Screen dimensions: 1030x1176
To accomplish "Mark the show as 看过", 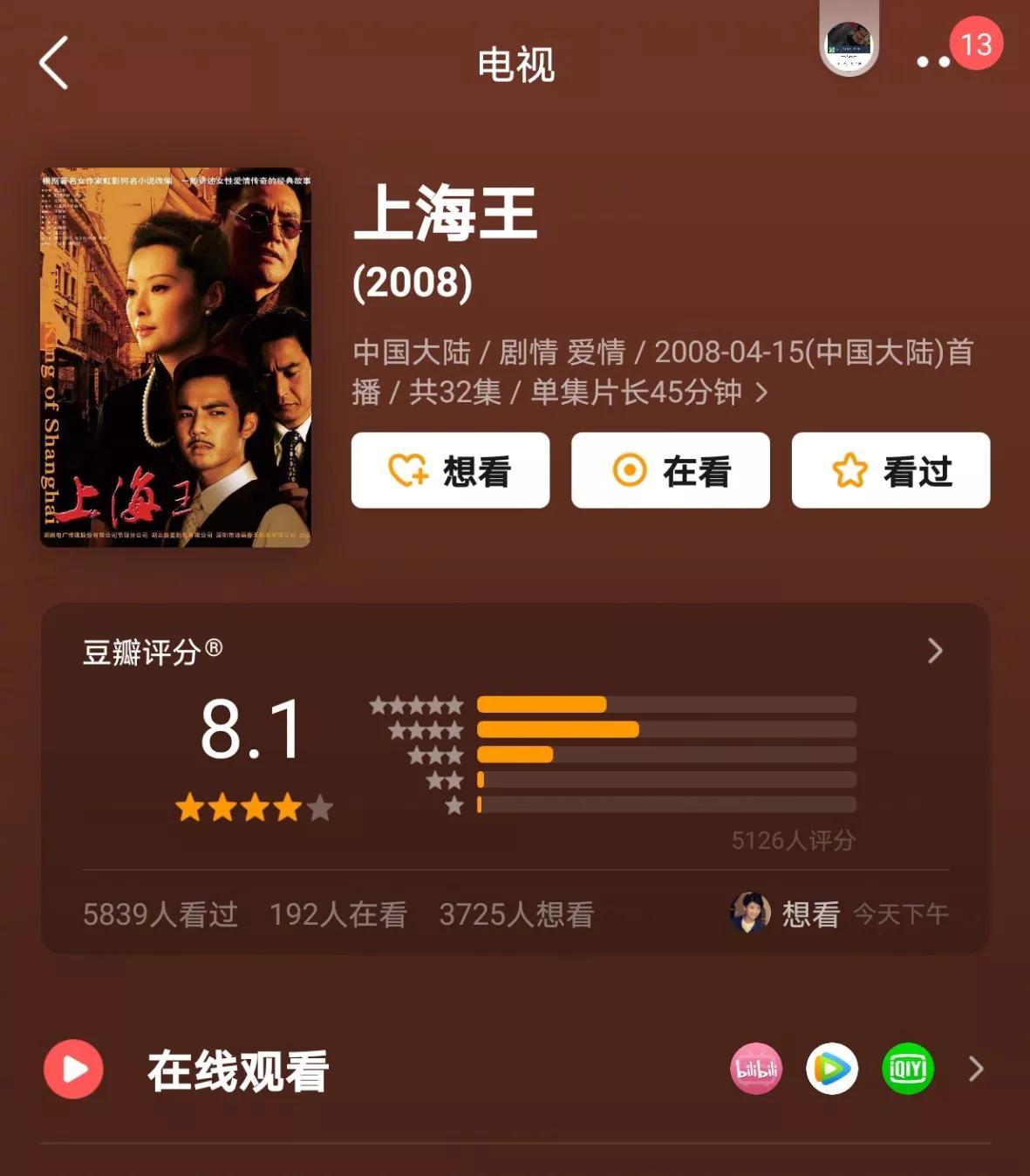I will (x=890, y=470).
